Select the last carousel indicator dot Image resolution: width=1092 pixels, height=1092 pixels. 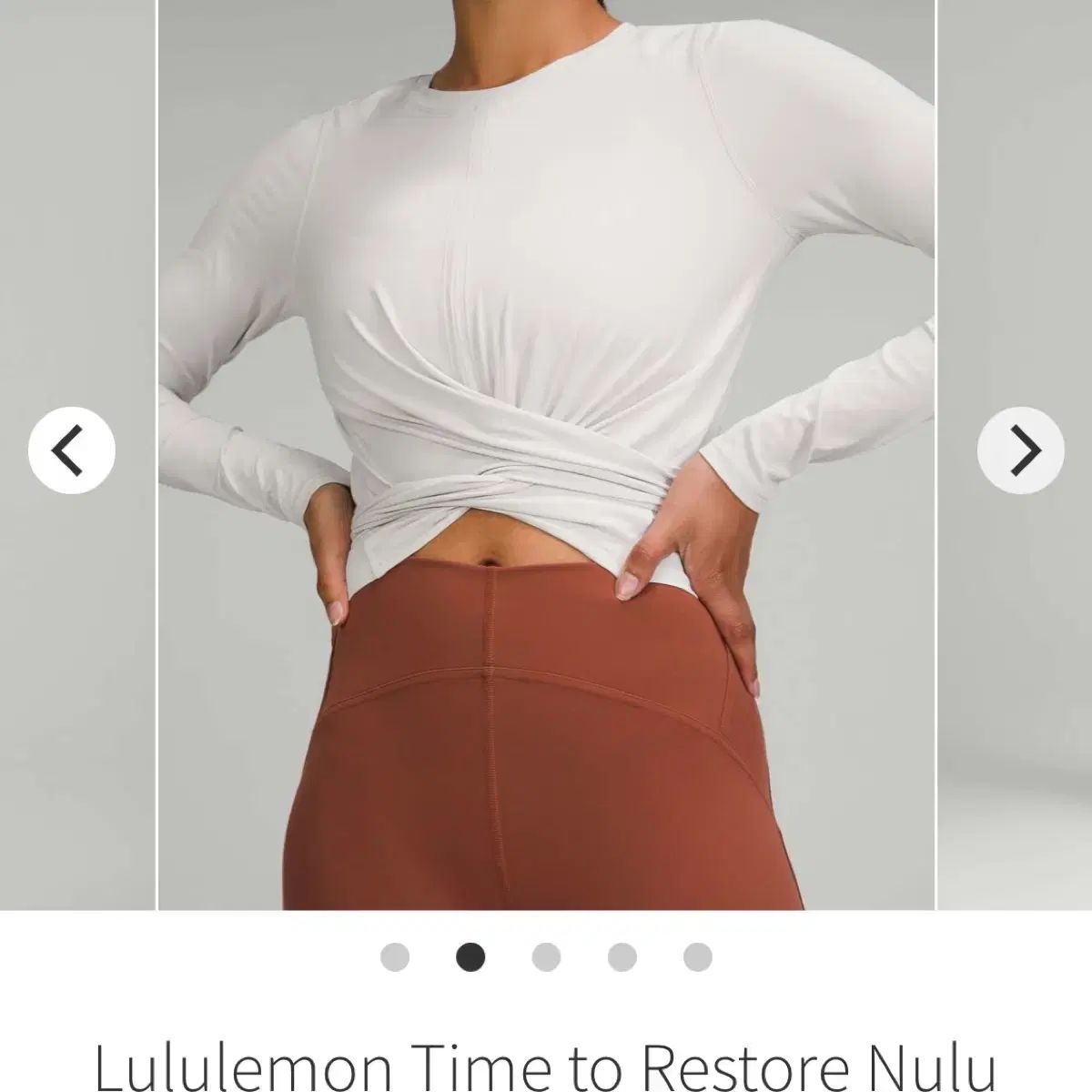click(697, 957)
